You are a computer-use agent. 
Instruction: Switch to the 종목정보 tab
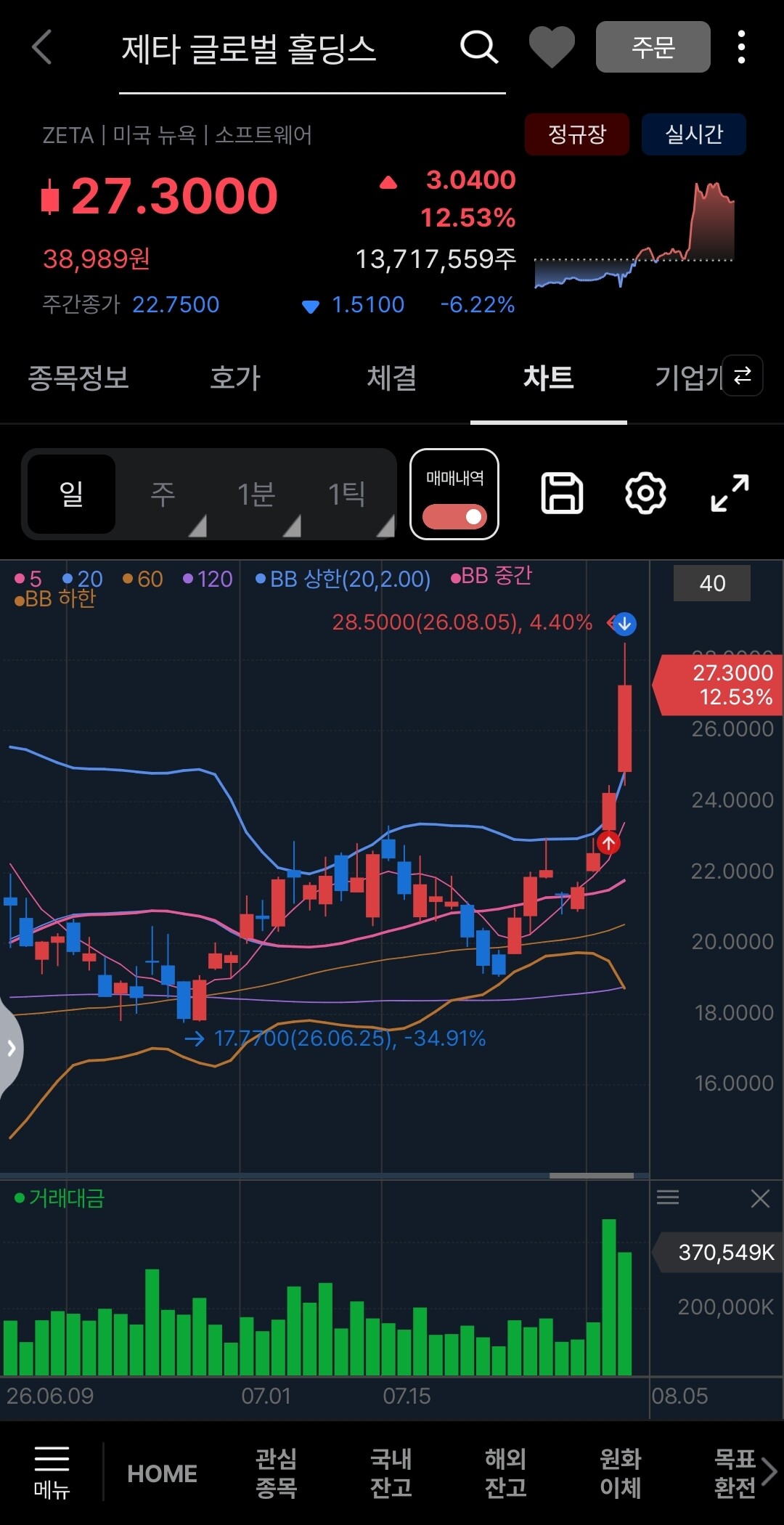(x=78, y=378)
